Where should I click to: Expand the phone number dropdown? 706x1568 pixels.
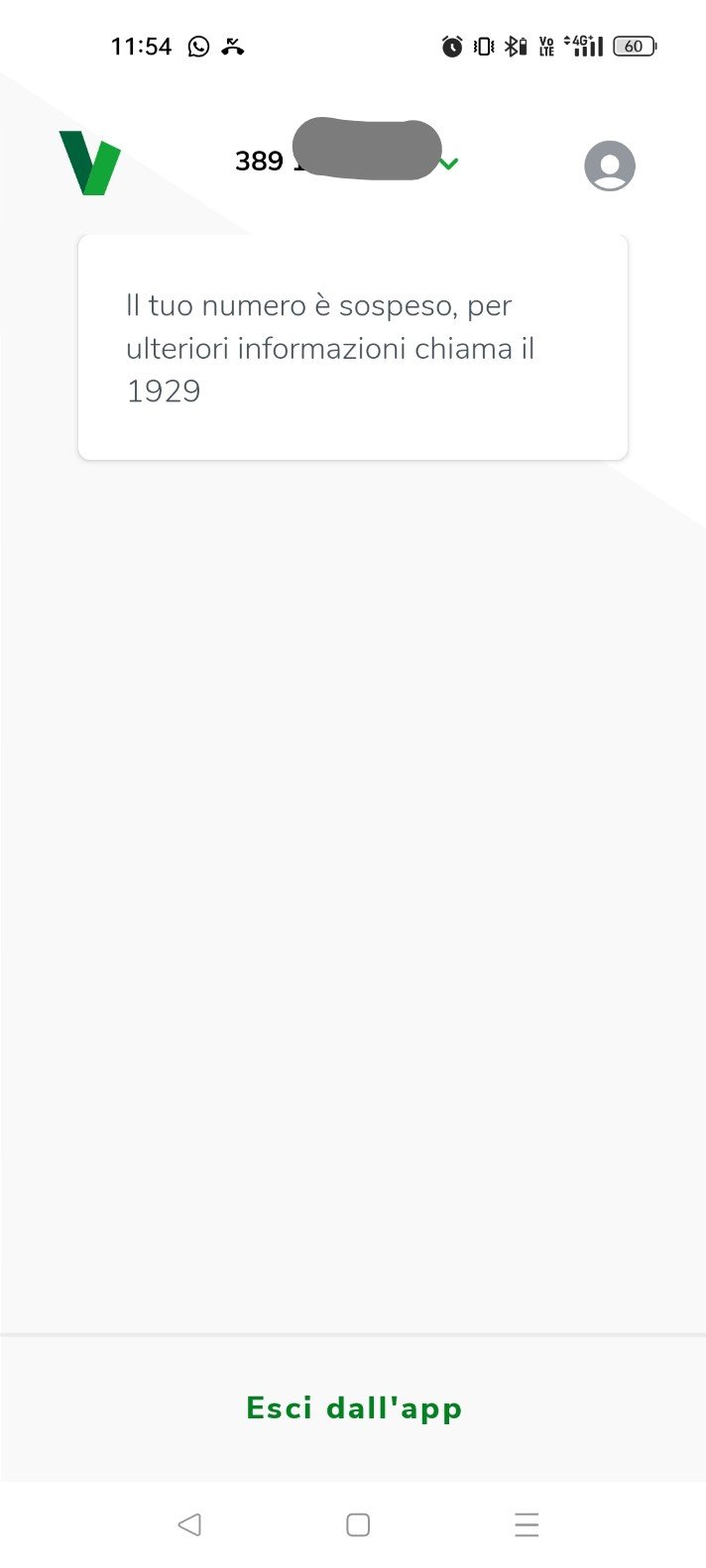pyautogui.click(x=449, y=164)
